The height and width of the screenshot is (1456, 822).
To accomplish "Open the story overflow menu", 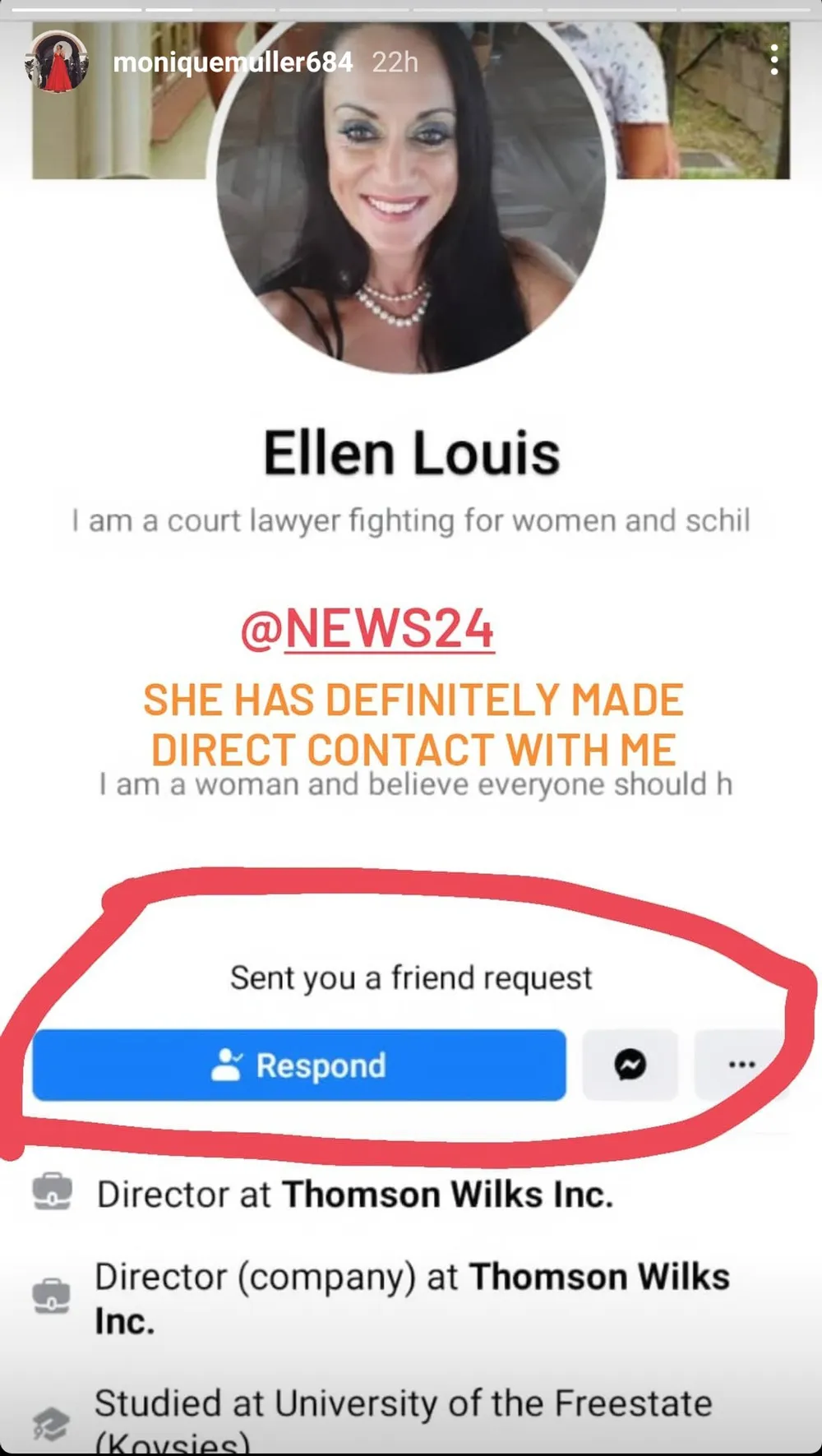I will click(774, 60).
